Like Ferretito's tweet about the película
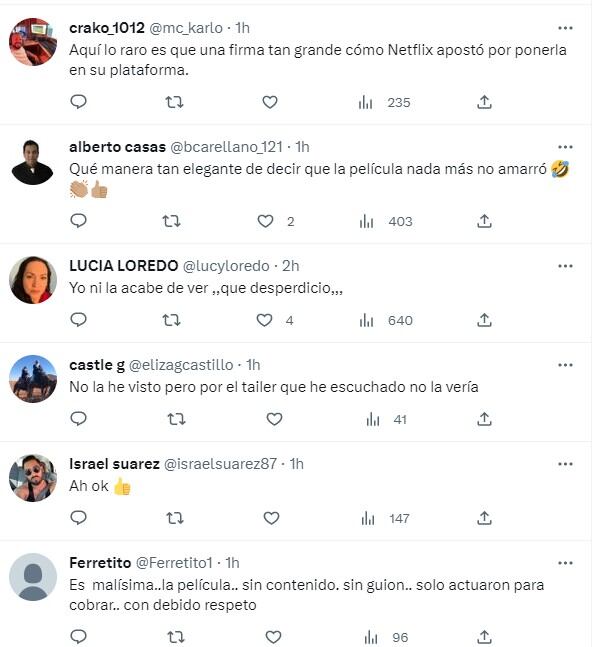 click(273, 636)
